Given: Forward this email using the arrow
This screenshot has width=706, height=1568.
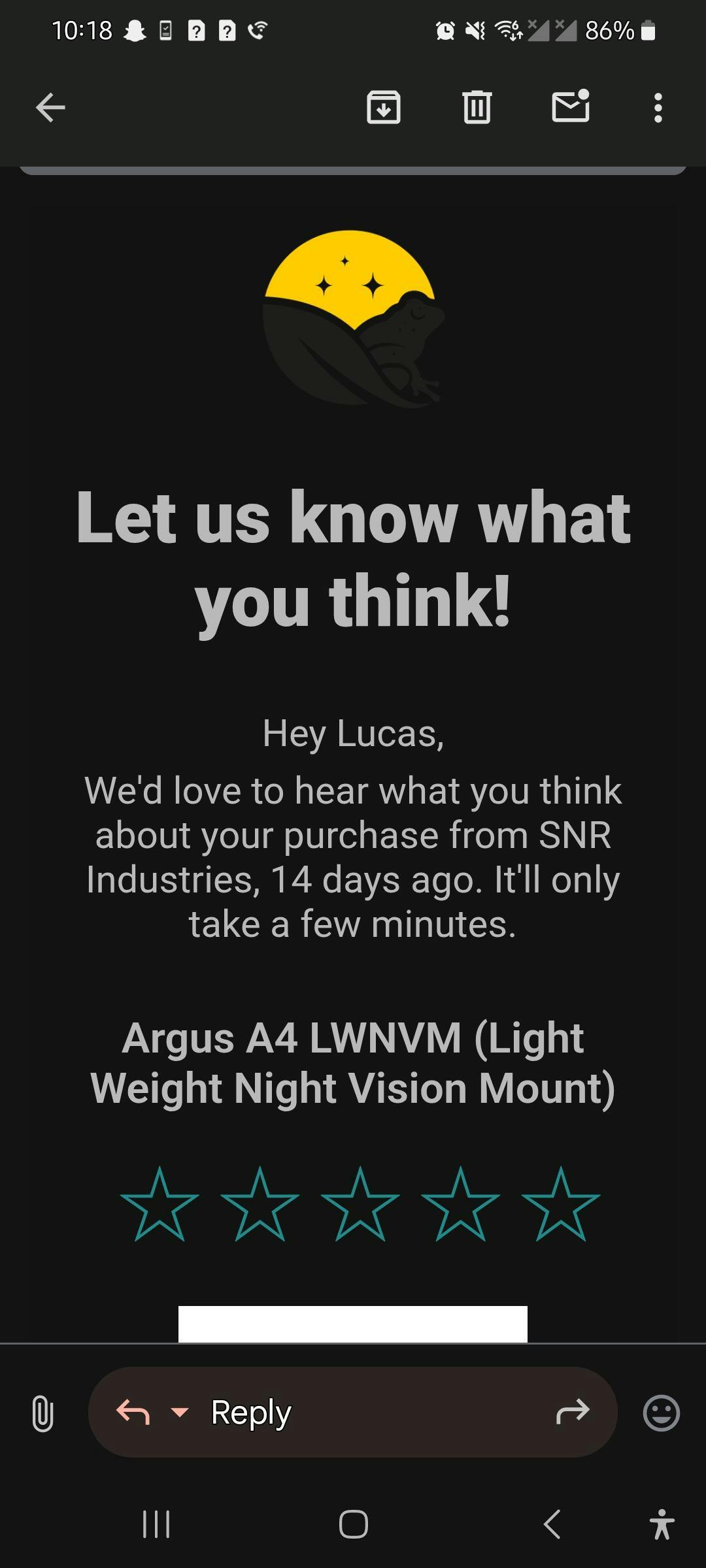Looking at the screenshot, I should coord(573,1412).
